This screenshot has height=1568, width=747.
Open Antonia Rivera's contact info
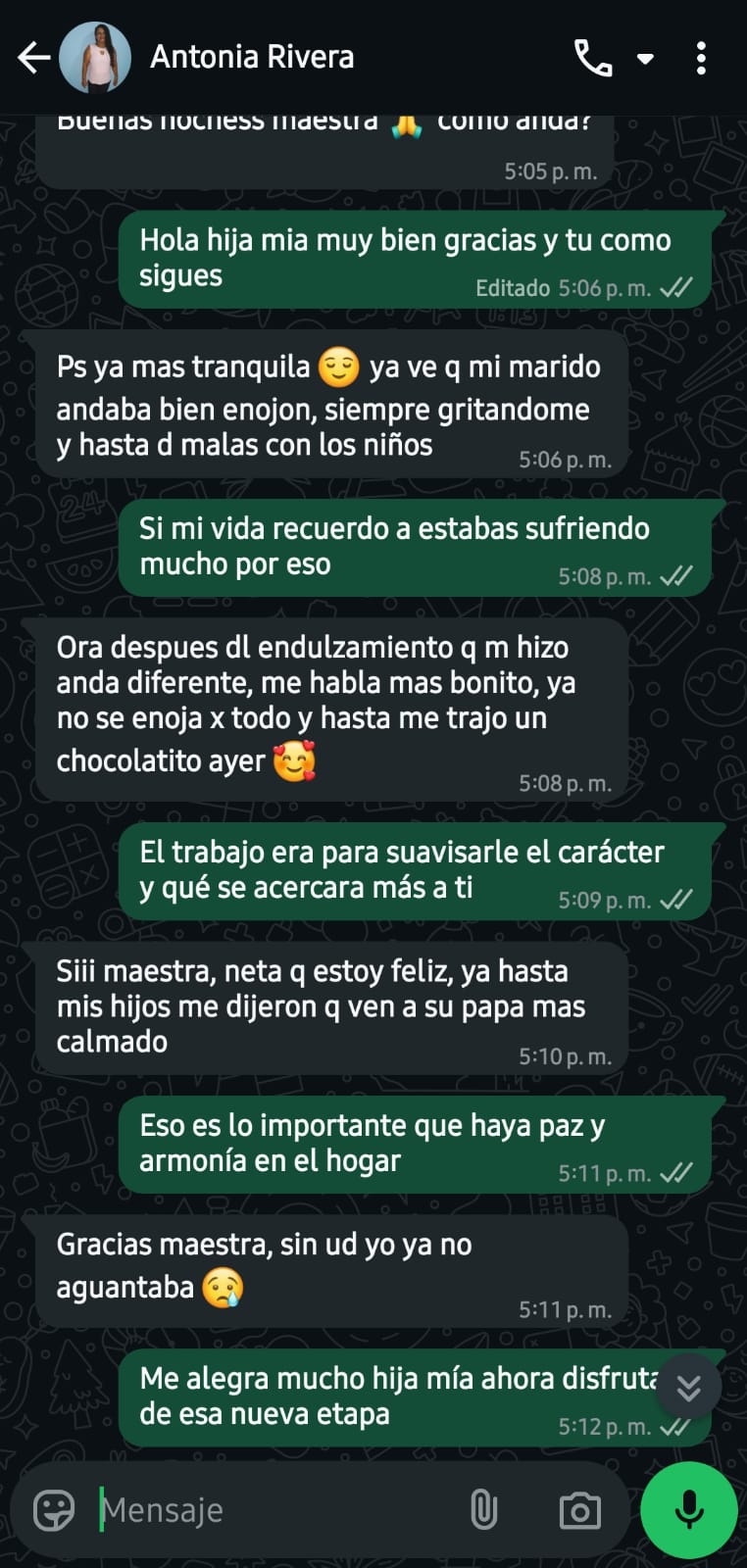click(252, 58)
